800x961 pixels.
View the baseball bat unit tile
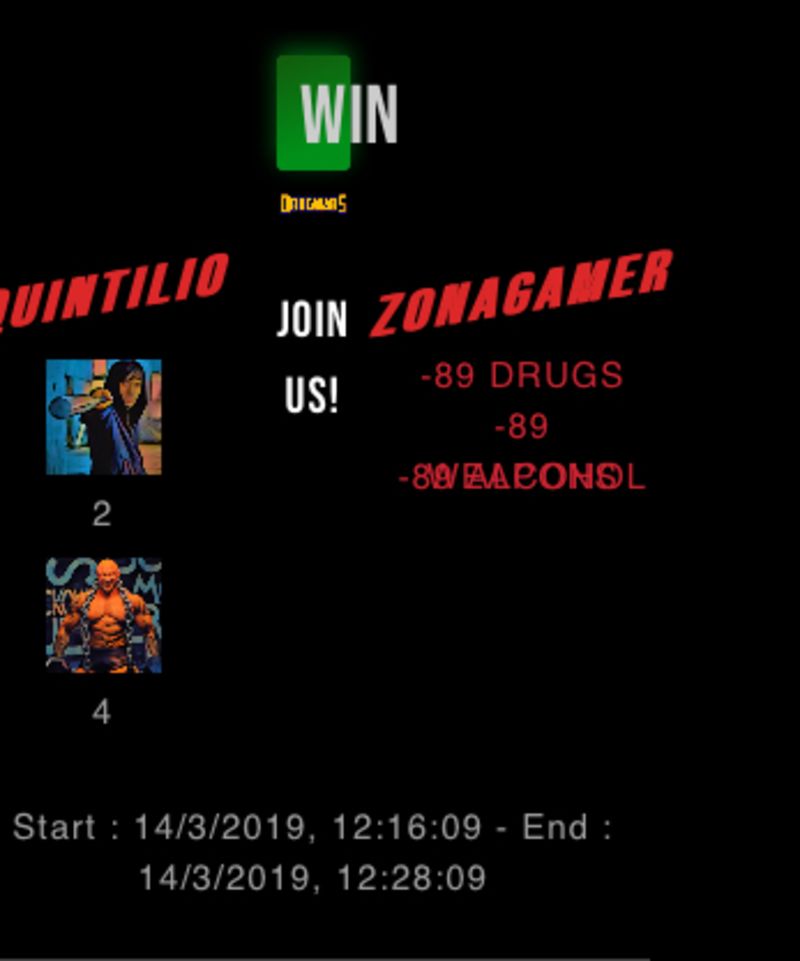(x=103, y=416)
